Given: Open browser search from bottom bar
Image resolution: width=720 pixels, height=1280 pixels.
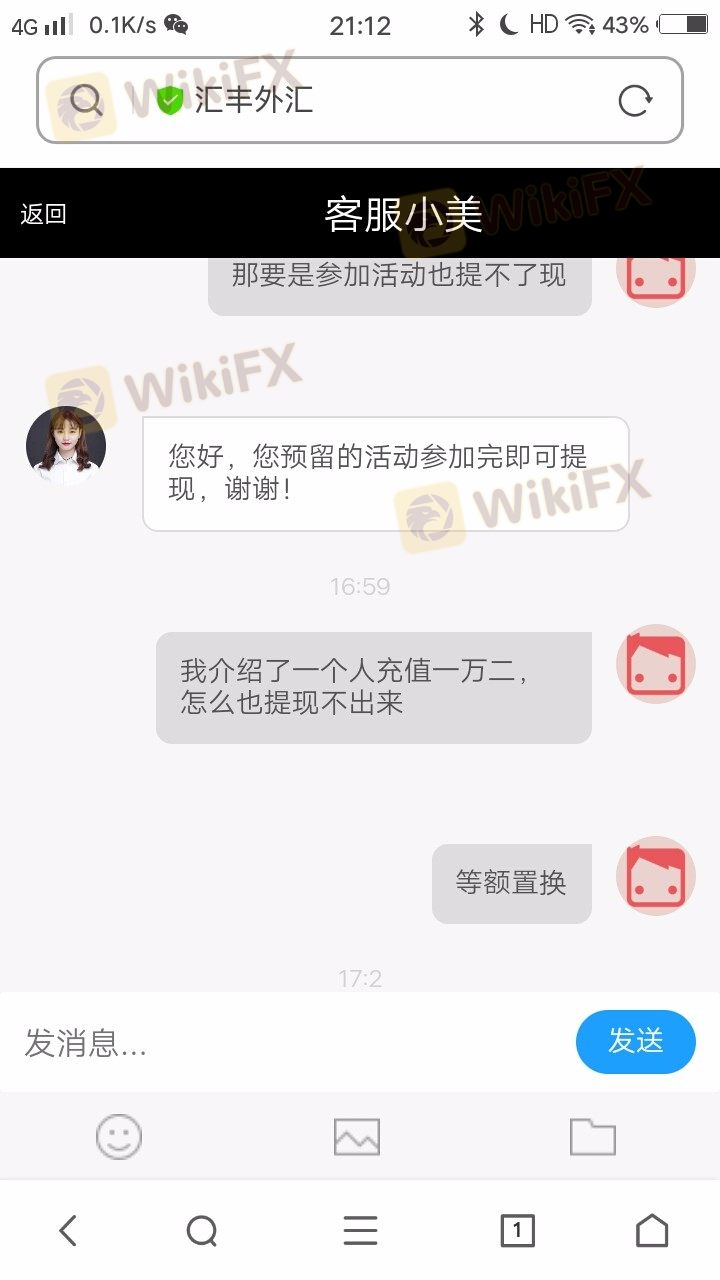Looking at the screenshot, I should (x=202, y=1231).
